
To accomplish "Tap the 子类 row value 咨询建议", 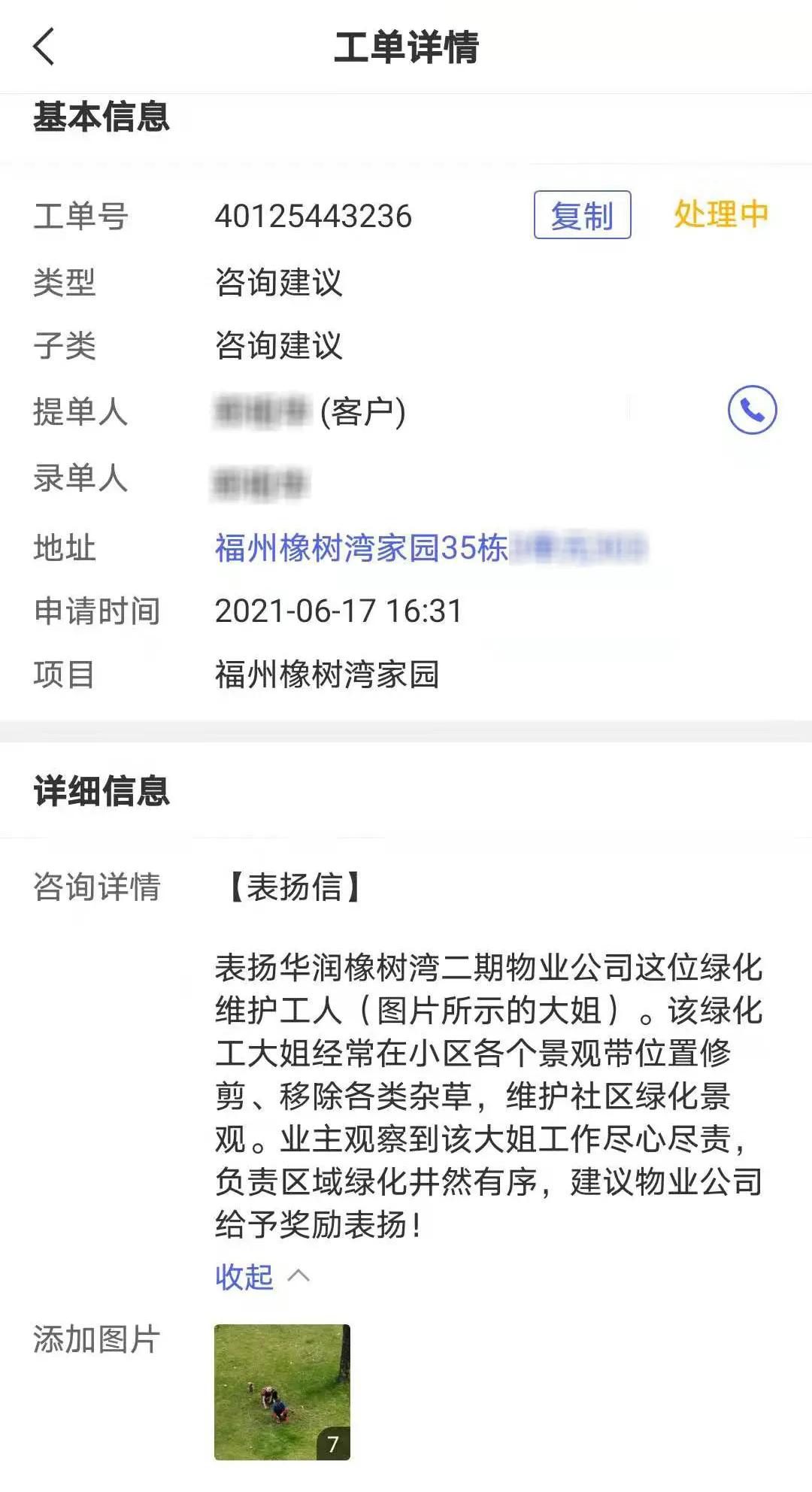I will point(278,345).
